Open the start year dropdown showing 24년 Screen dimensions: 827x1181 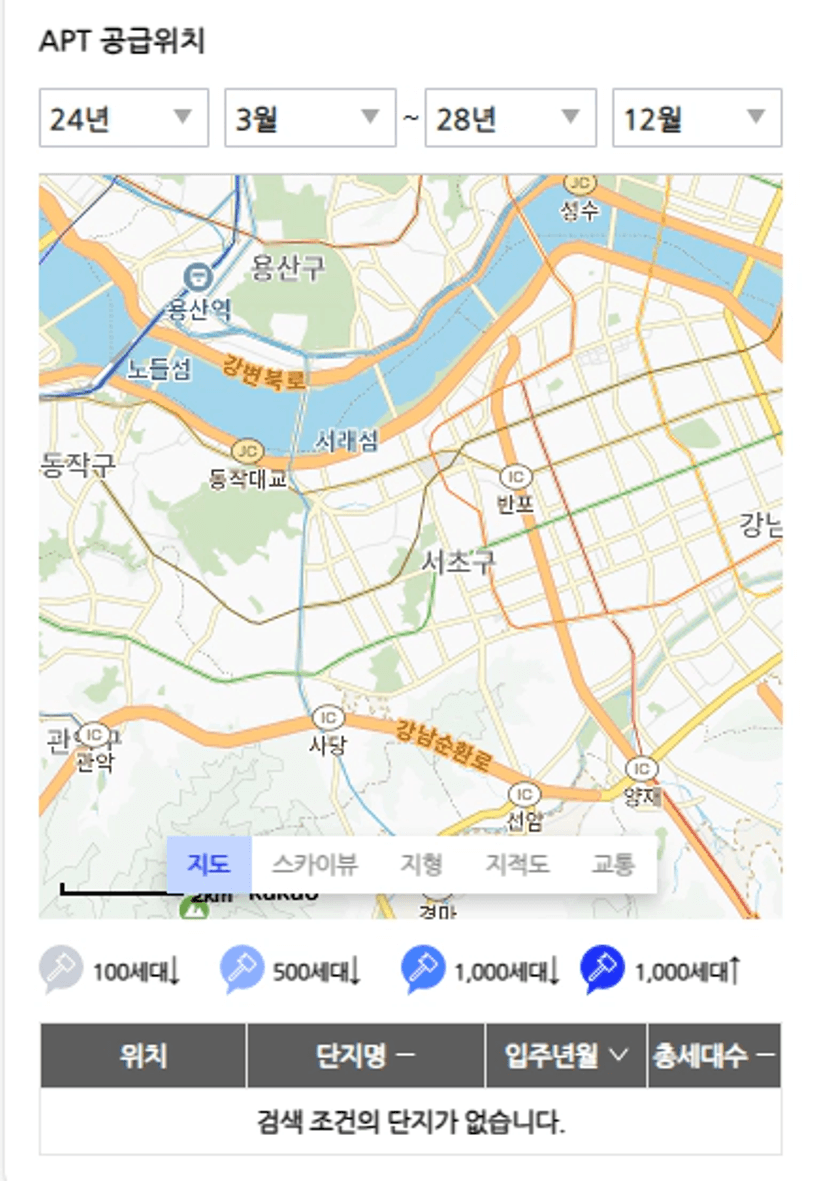click(123, 118)
